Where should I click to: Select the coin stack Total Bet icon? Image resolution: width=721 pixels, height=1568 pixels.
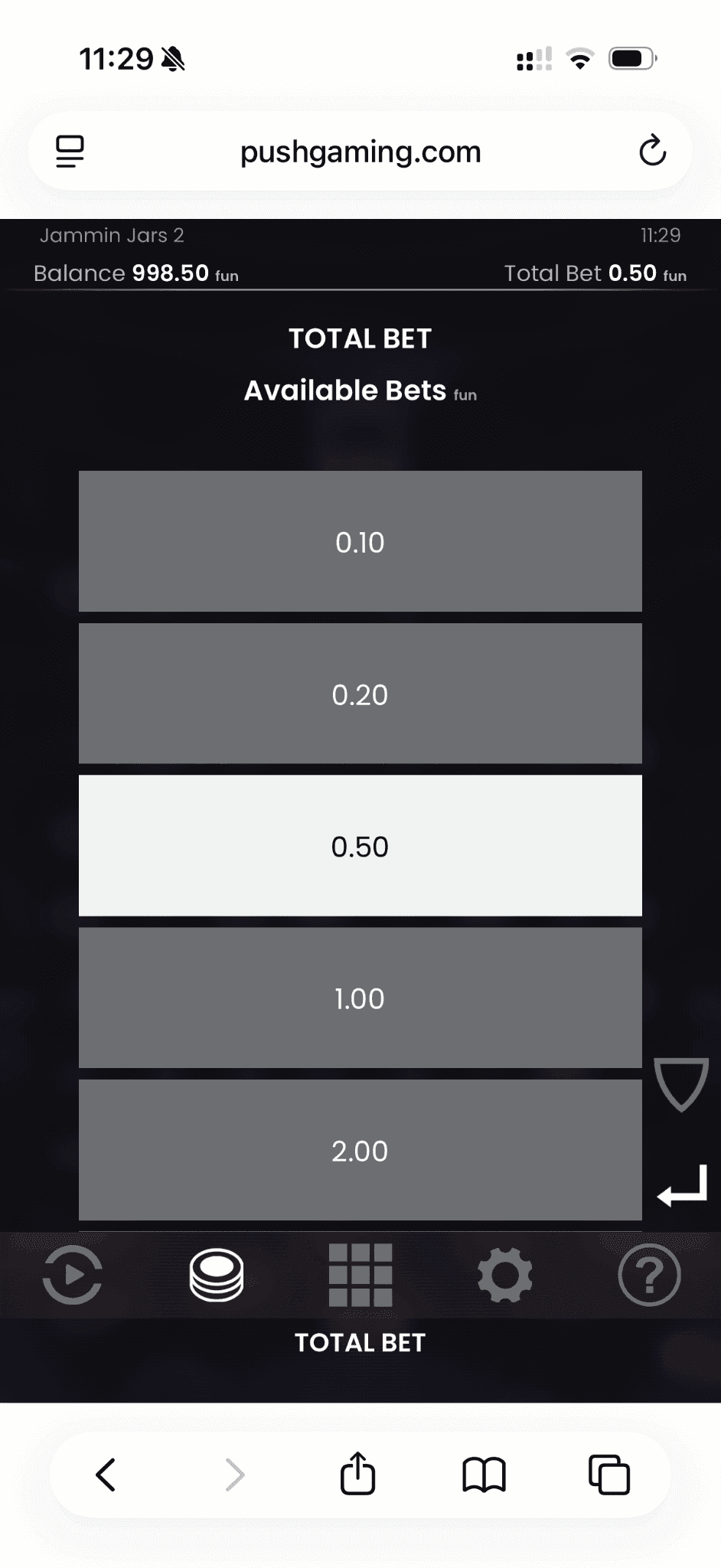click(x=217, y=1273)
